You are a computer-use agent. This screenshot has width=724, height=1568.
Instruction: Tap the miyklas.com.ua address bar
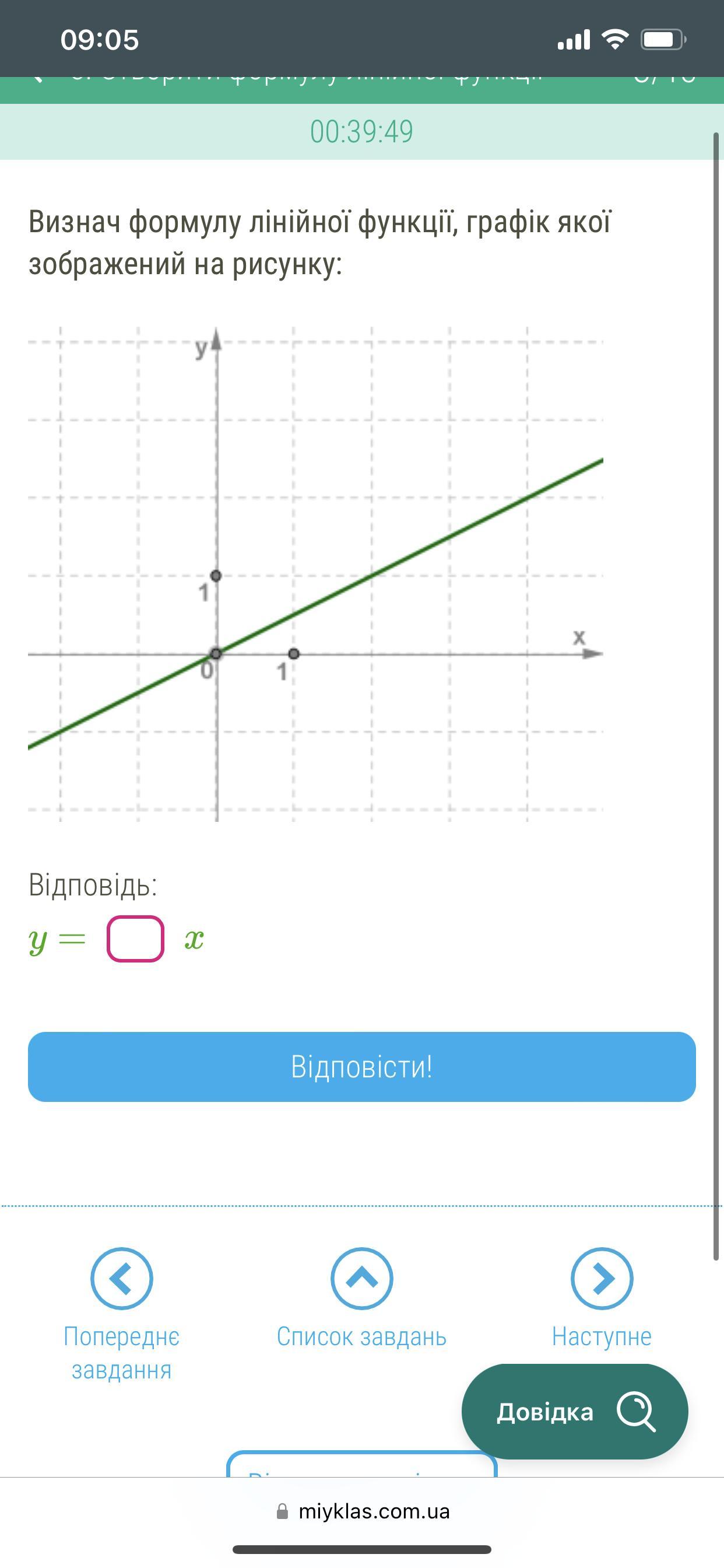[x=363, y=1511]
